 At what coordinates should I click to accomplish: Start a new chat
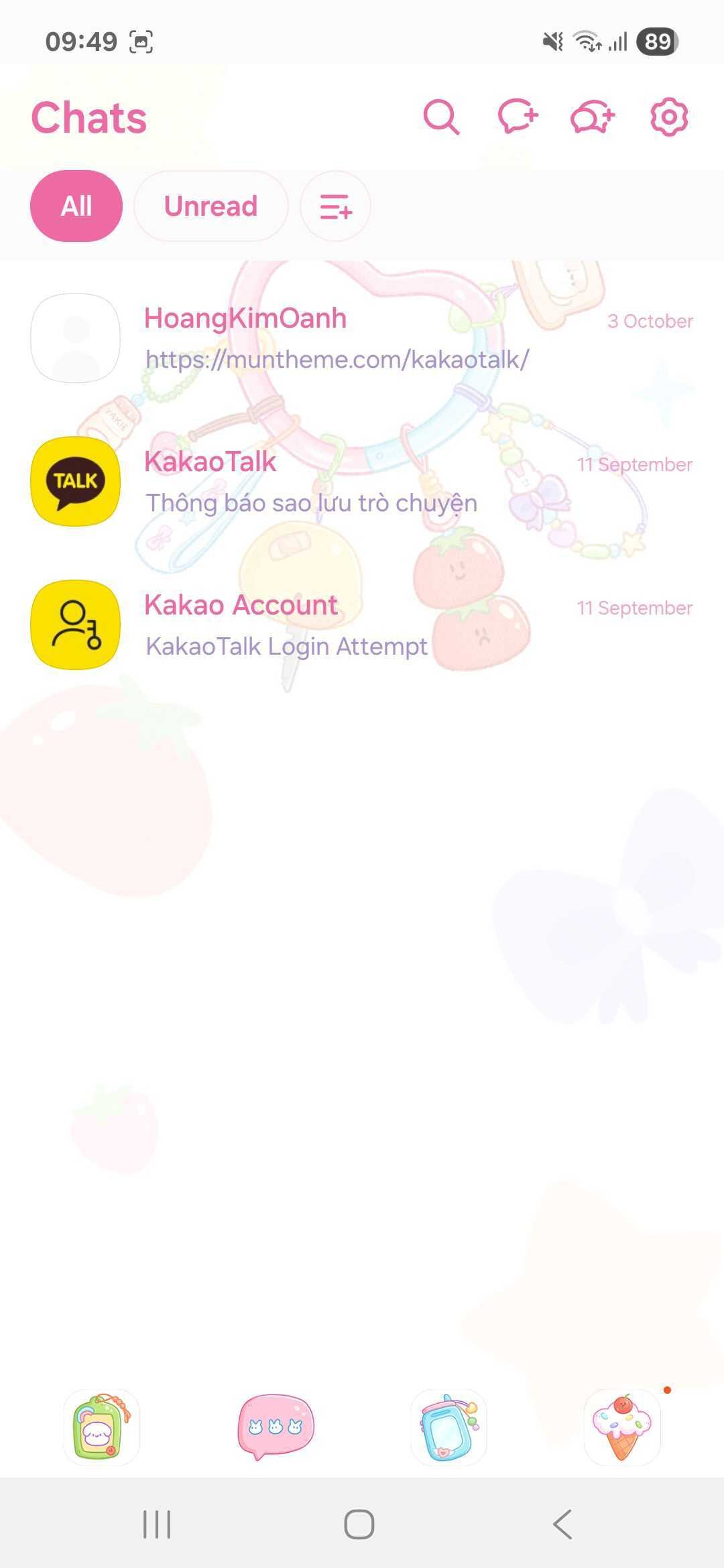click(518, 117)
